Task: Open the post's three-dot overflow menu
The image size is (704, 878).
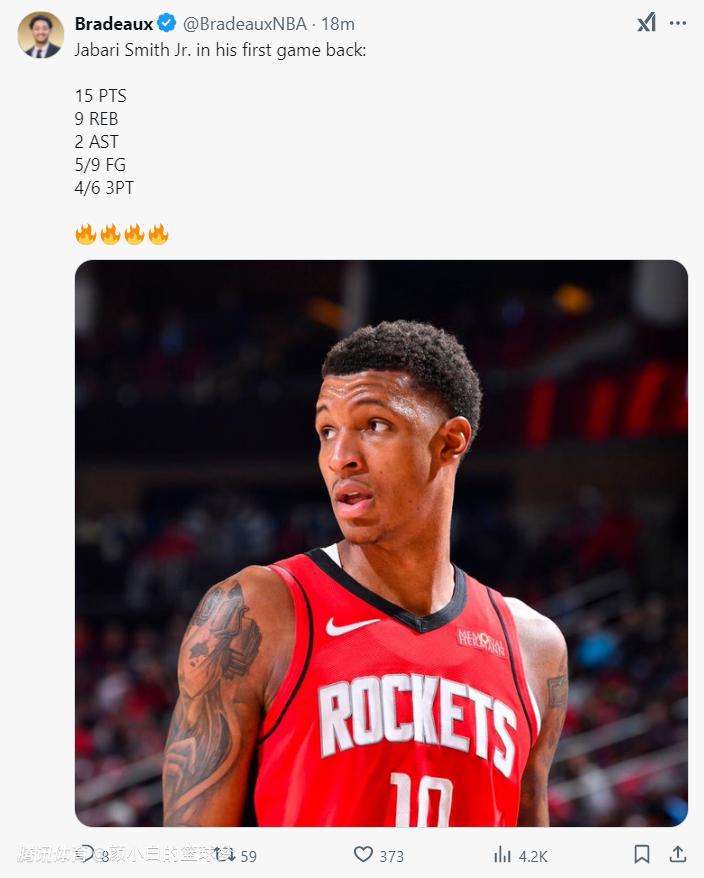Action: 679,23
